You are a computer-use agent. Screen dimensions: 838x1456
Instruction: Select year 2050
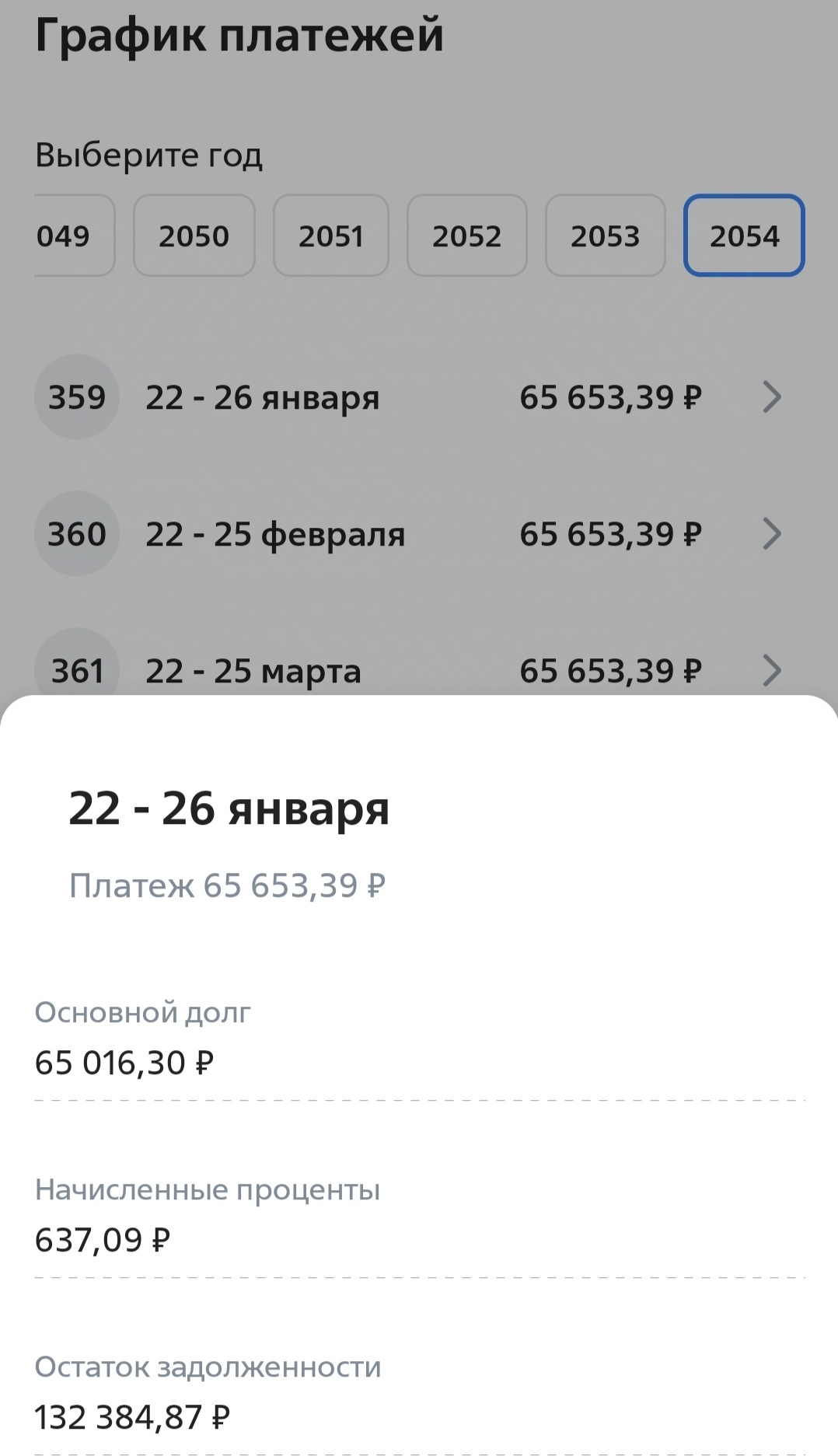pyautogui.click(x=194, y=236)
